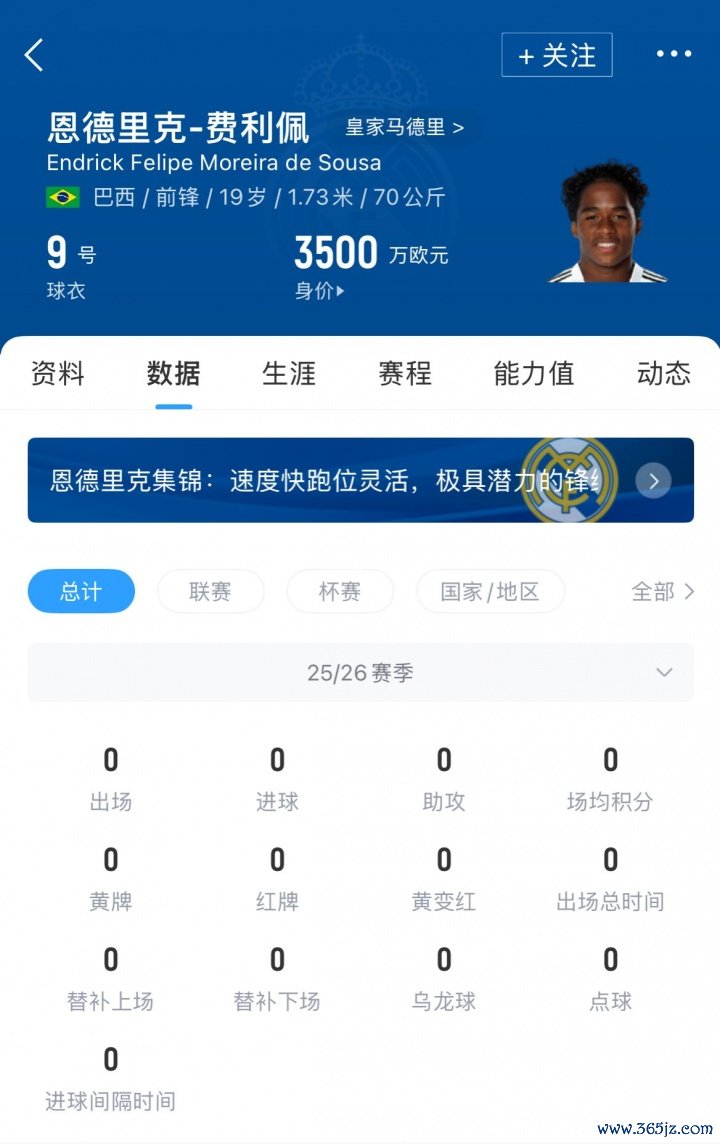The height and width of the screenshot is (1144, 720).
Task: Expand the 身价 market value details
Action: click(319, 291)
